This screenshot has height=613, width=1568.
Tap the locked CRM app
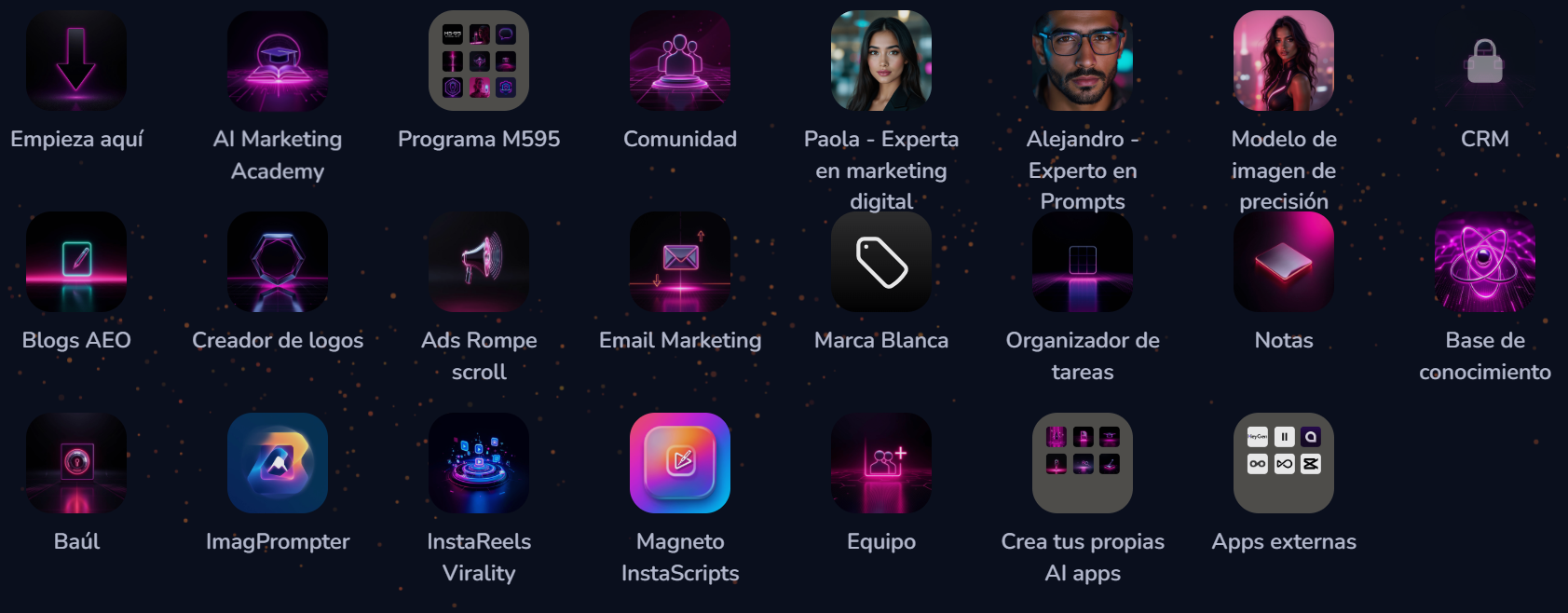click(1485, 61)
